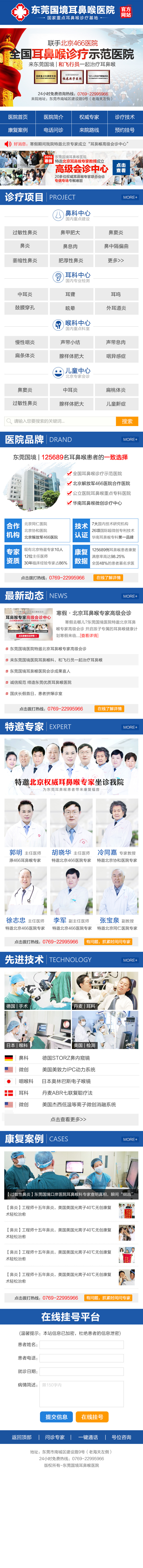Choose 慢性咽炎 under 喉科中心
The image size is (143, 1568).
(25, 342)
